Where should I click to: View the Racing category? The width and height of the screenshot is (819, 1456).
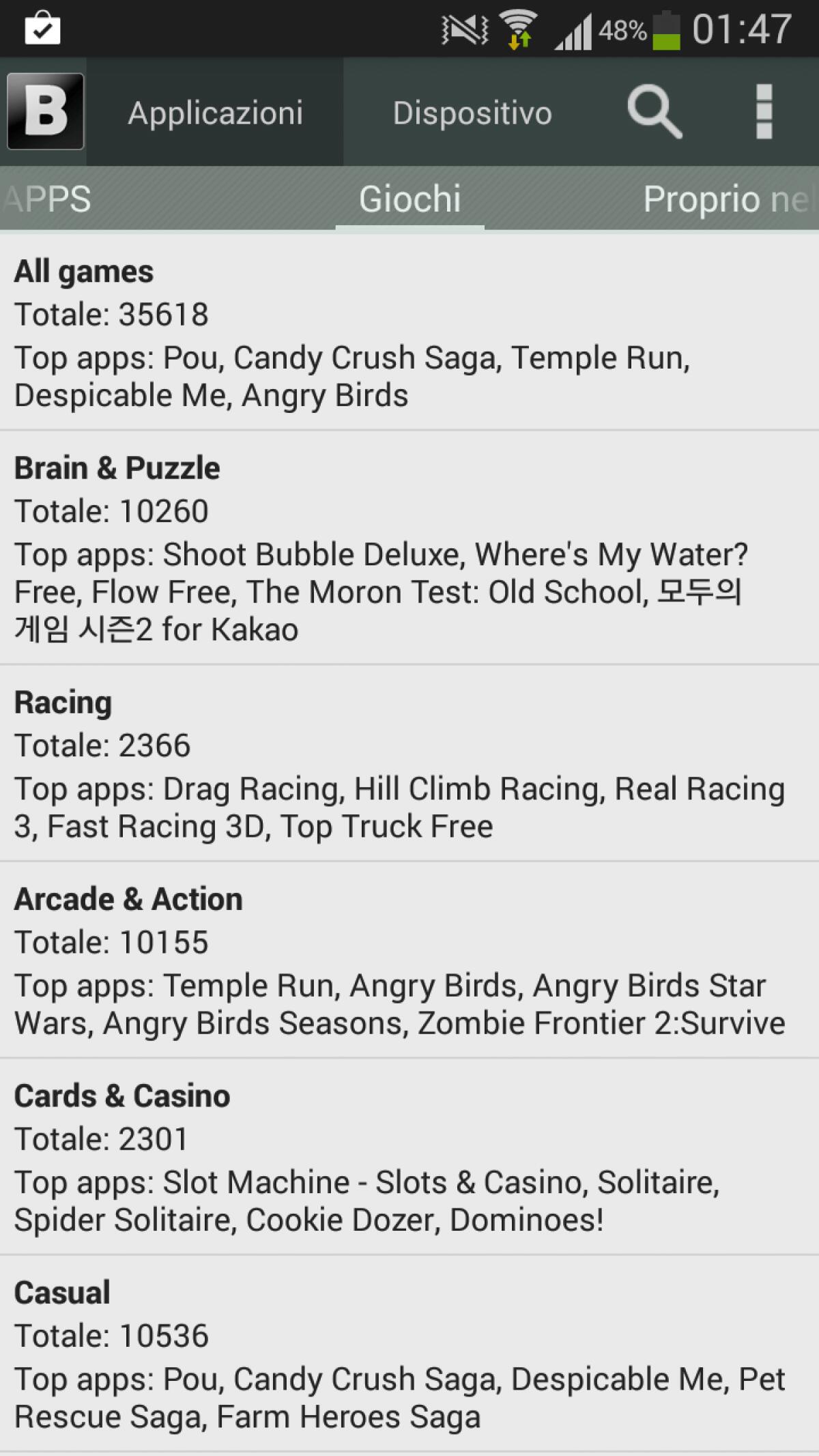(x=409, y=764)
